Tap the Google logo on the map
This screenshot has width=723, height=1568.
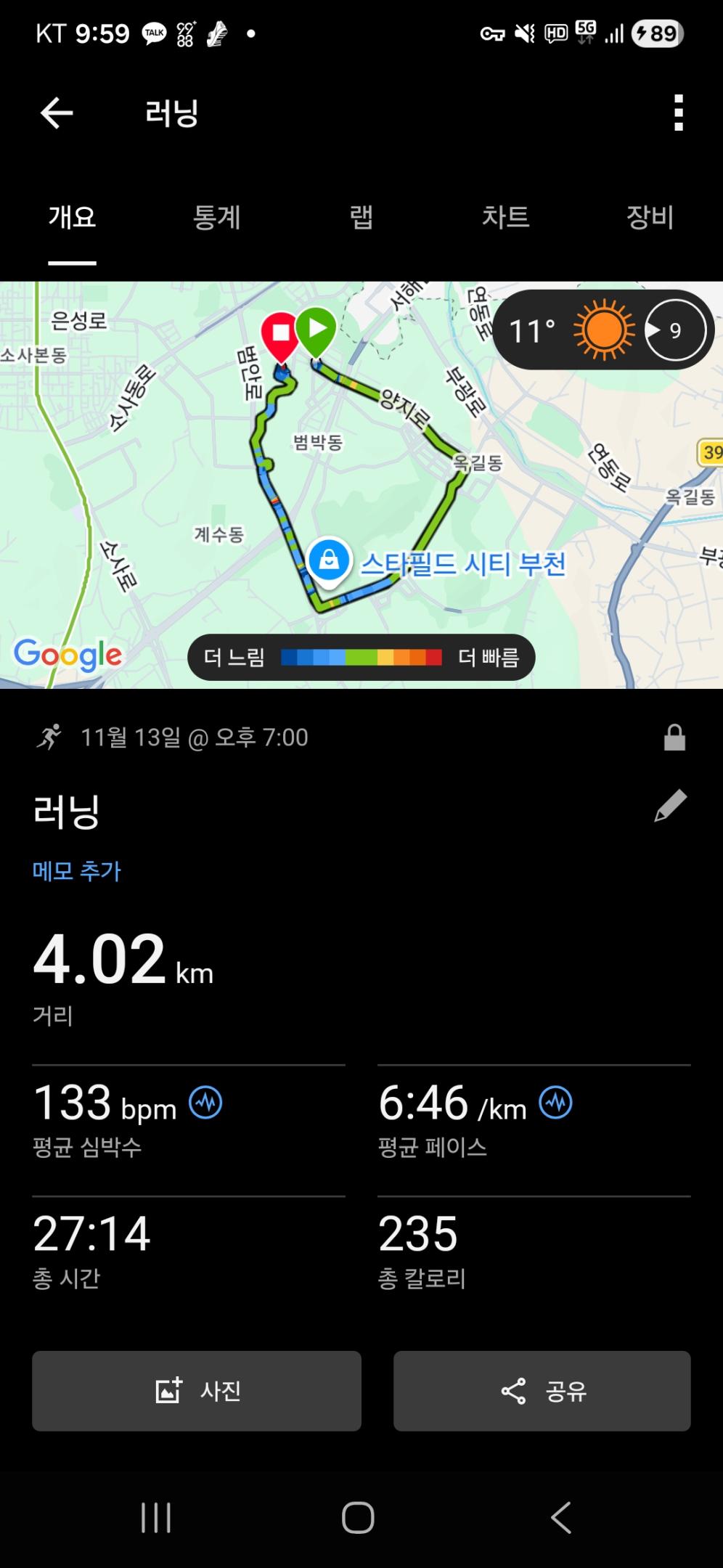coord(68,656)
